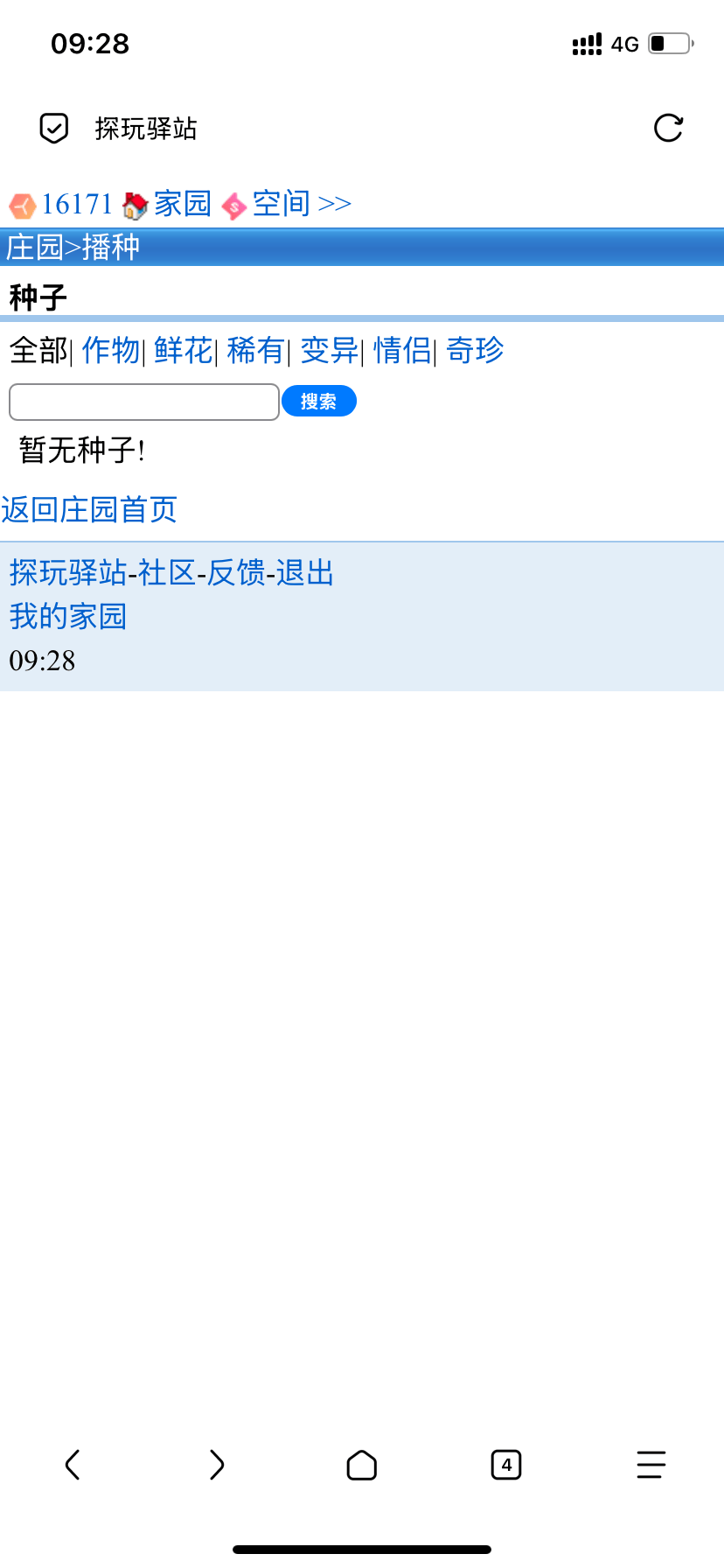Viewport: 724px width, 1568px height.
Task: Open 我的家园 footer link
Action: [x=68, y=617]
